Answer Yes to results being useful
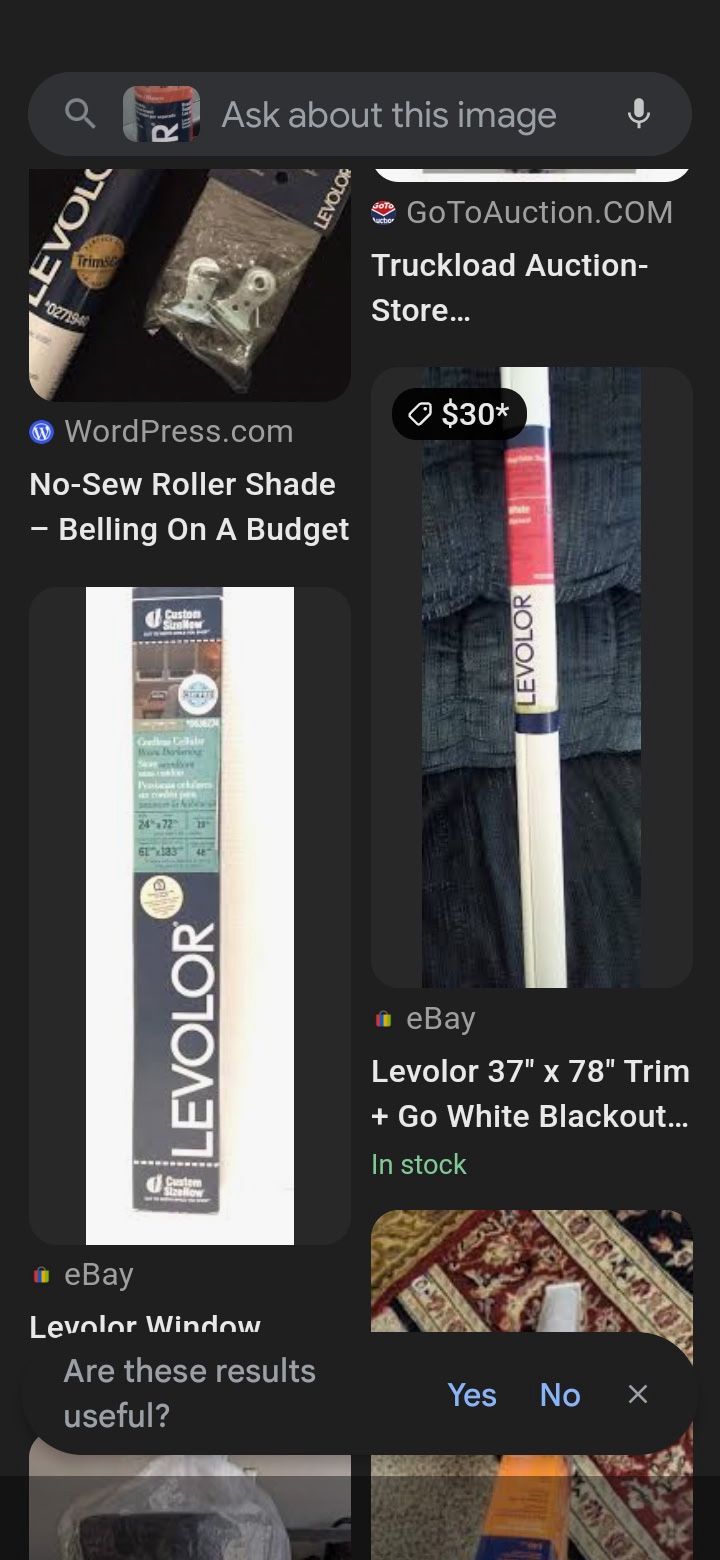The image size is (720, 1560). 471,1394
